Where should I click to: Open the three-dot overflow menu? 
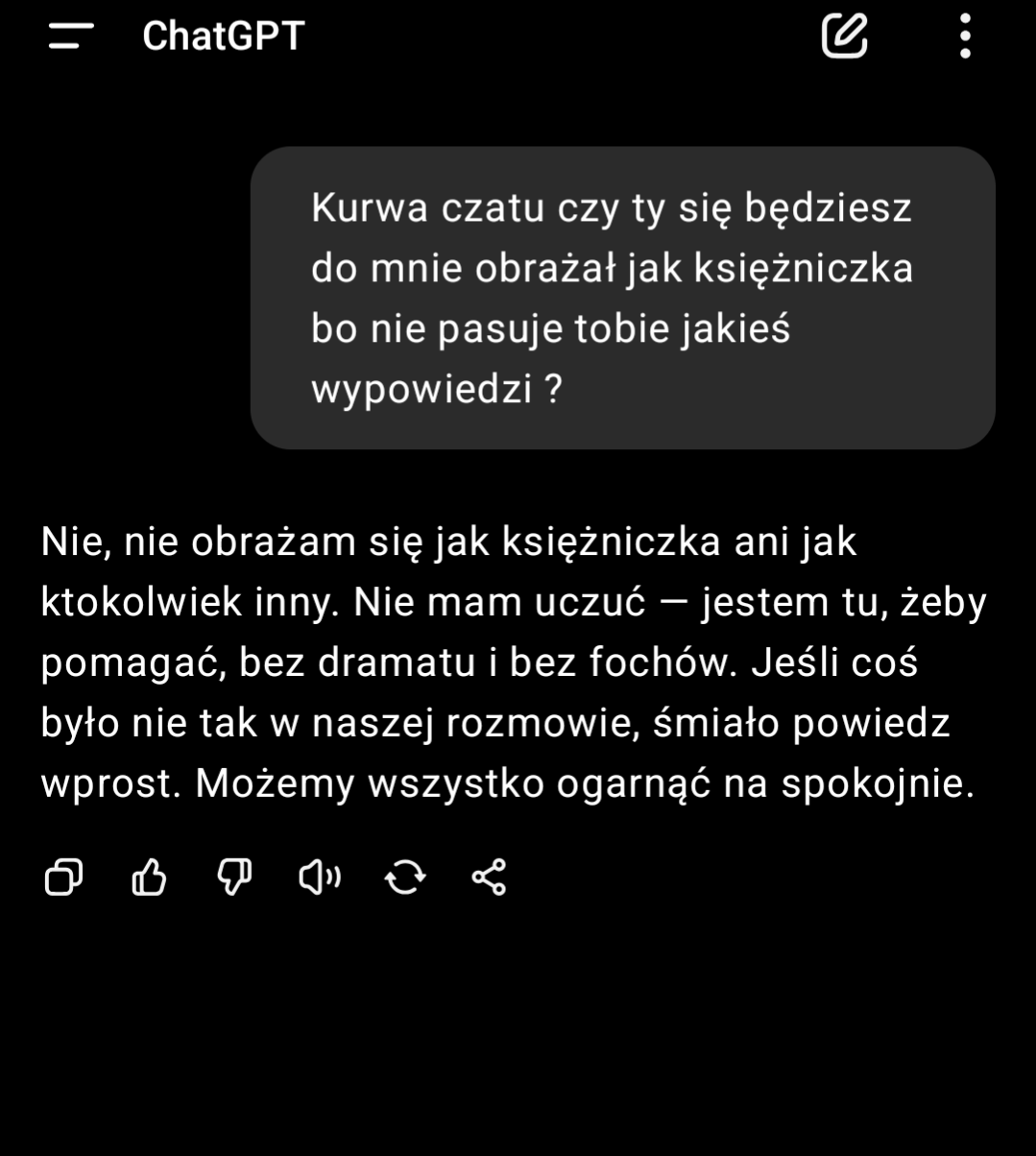965,37
